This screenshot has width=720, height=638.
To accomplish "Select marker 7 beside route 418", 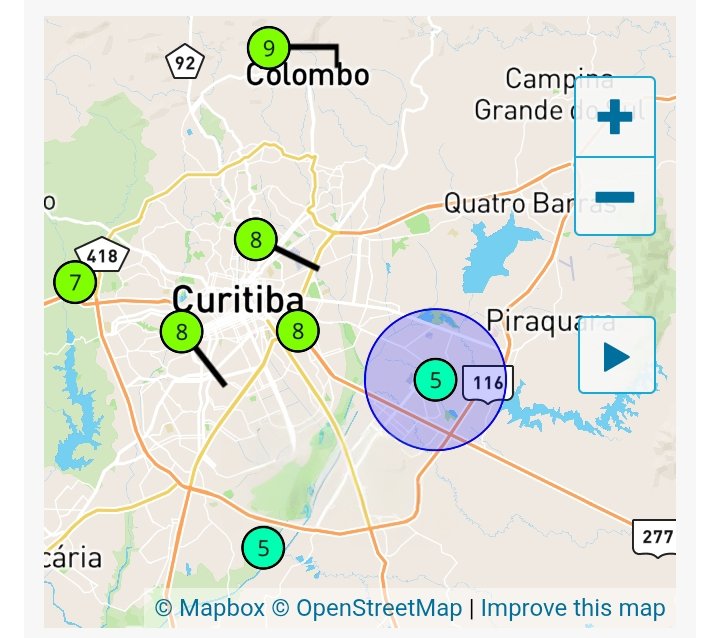I will click(75, 283).
